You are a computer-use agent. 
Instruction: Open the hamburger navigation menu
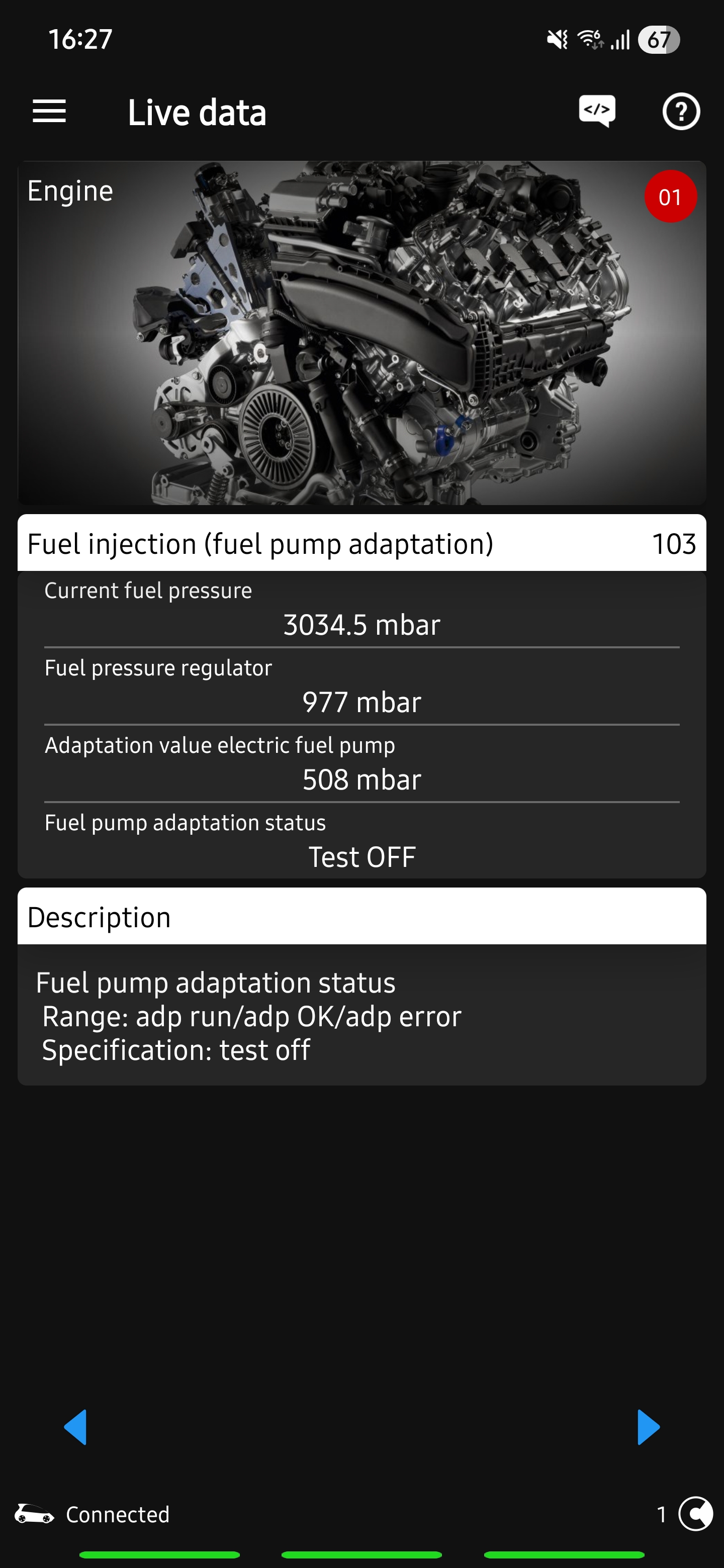(49, 112)
